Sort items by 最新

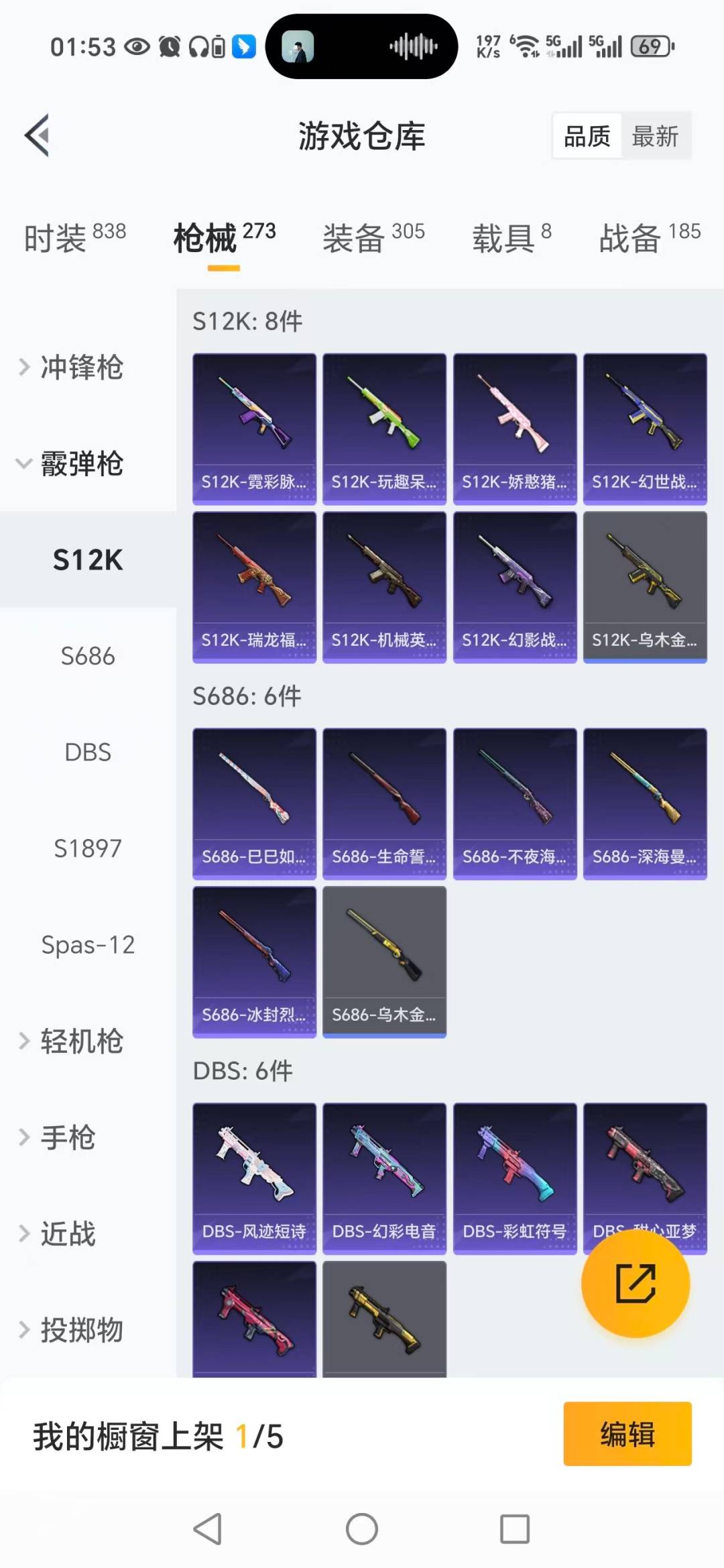(655, 136)
